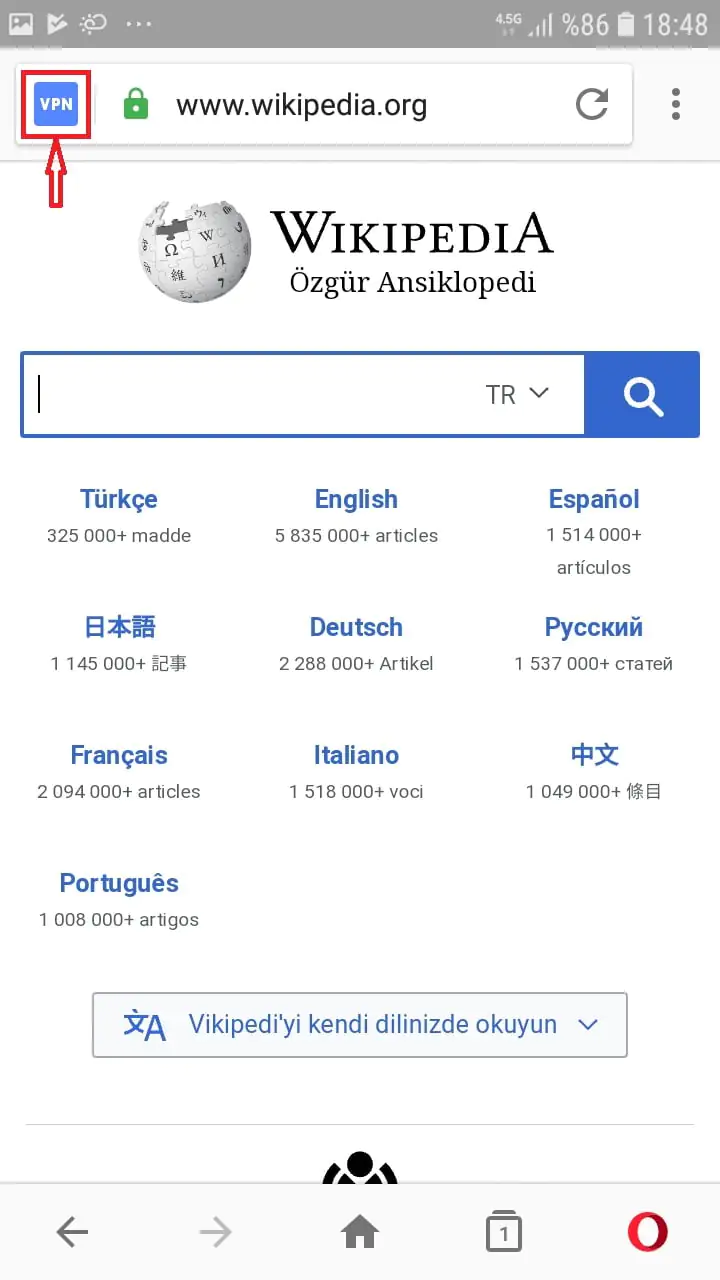Open the browser home page
Image resolution: width=720 pixels, height=1280 pixels.
(360, 1233)
